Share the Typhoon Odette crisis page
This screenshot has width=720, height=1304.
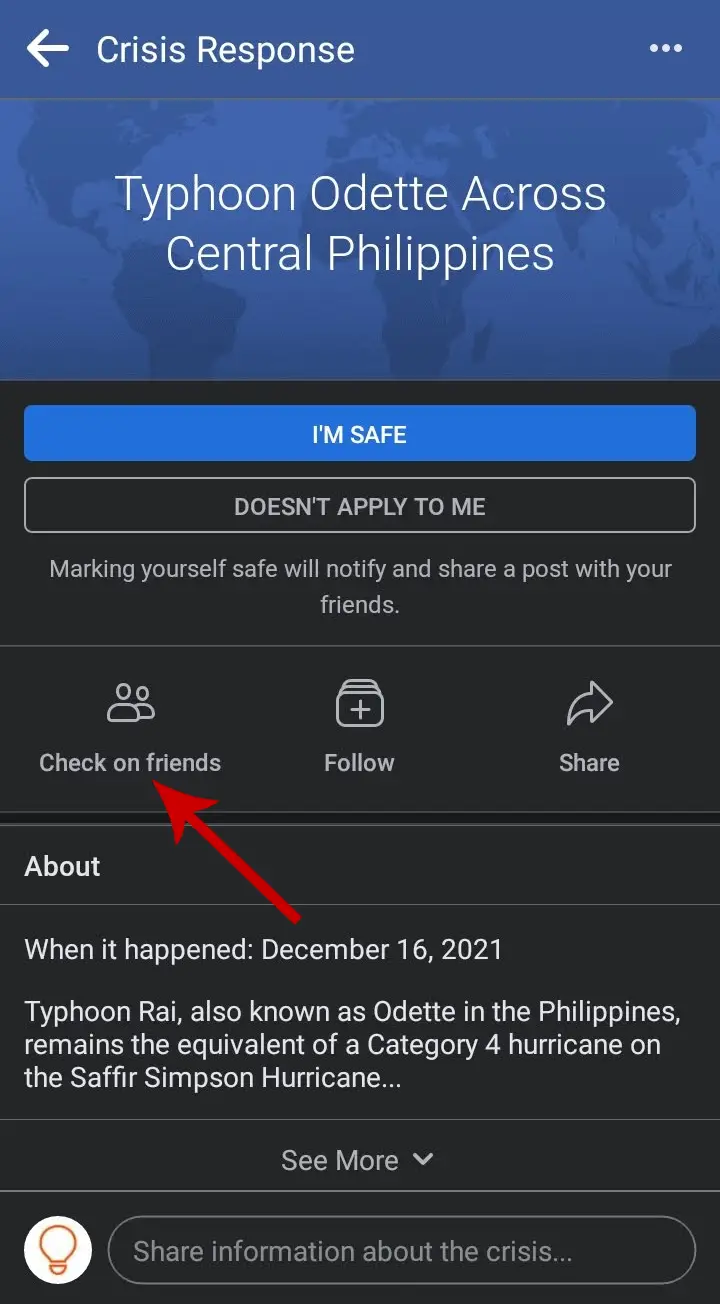coord(589,728)
